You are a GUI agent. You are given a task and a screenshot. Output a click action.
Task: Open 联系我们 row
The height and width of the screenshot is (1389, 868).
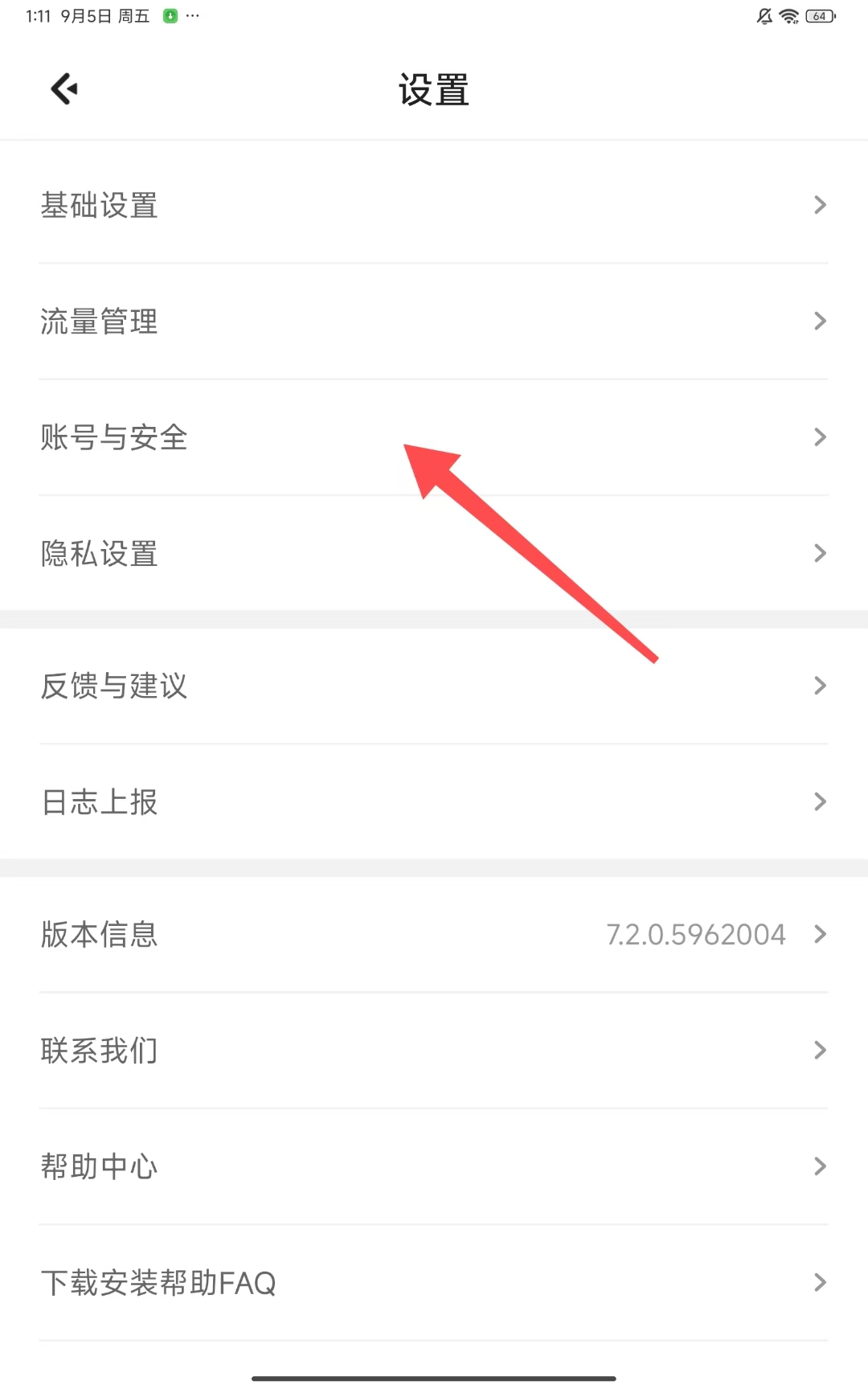(x=434, y=1051)
